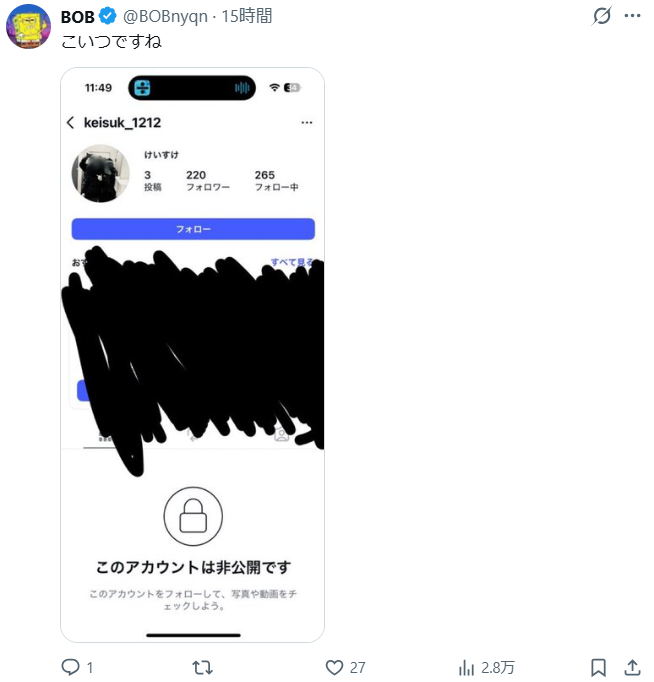Repost this tweet
The image size is (654, 682).
coord(201,667)
